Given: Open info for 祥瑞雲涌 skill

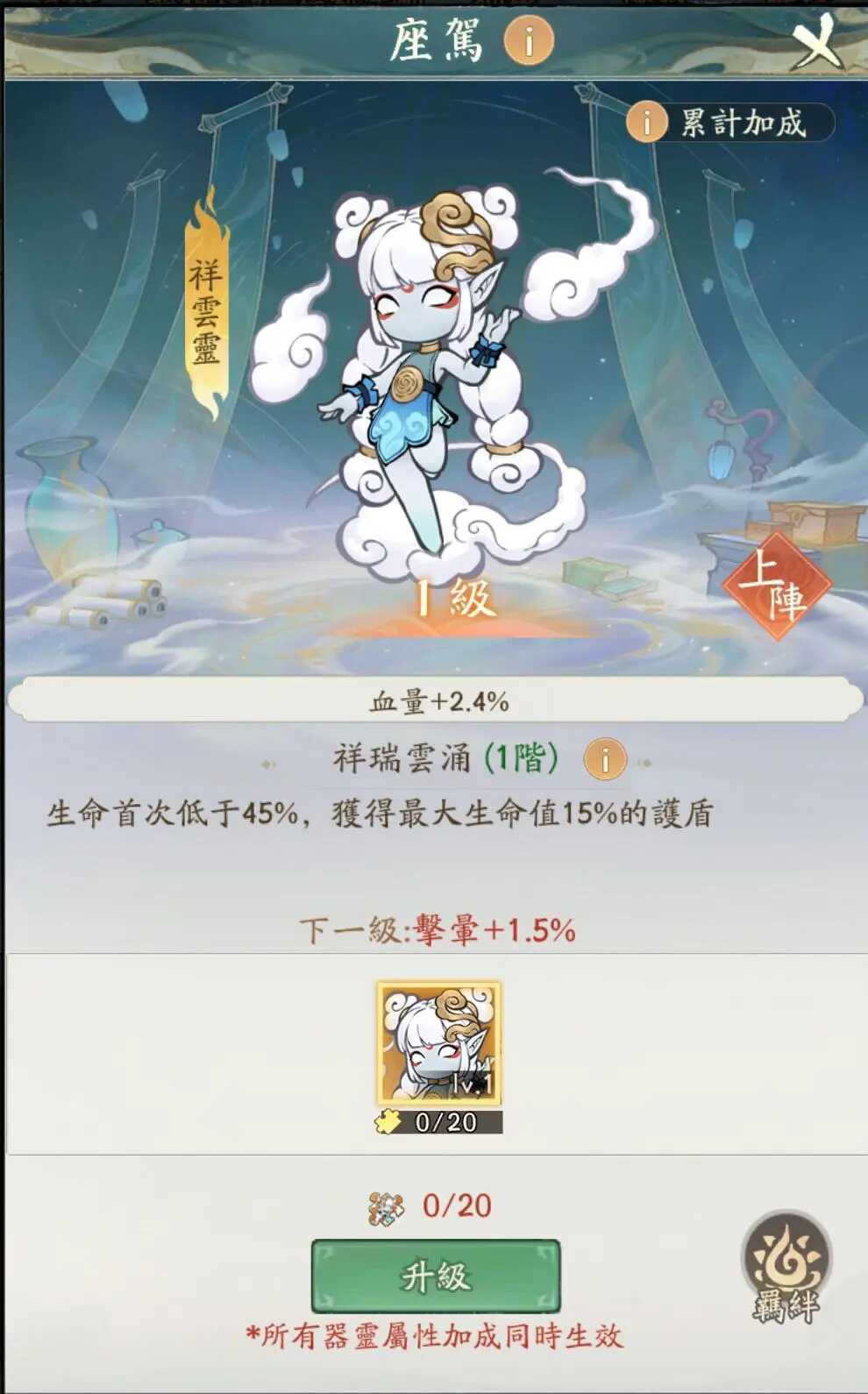Looking at the screenshot, I should tap(605, 759).
